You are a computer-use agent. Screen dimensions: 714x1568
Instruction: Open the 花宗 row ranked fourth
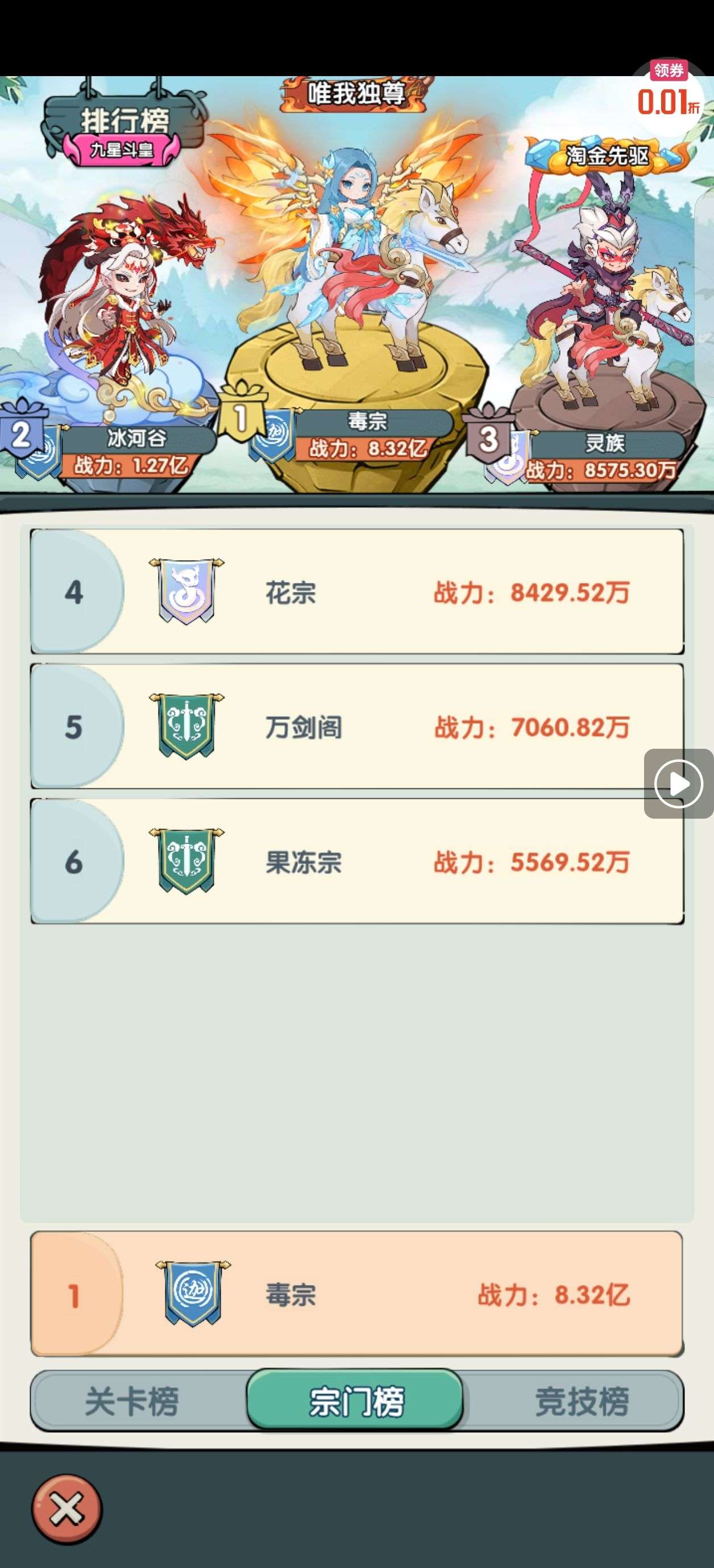[357, 591]
